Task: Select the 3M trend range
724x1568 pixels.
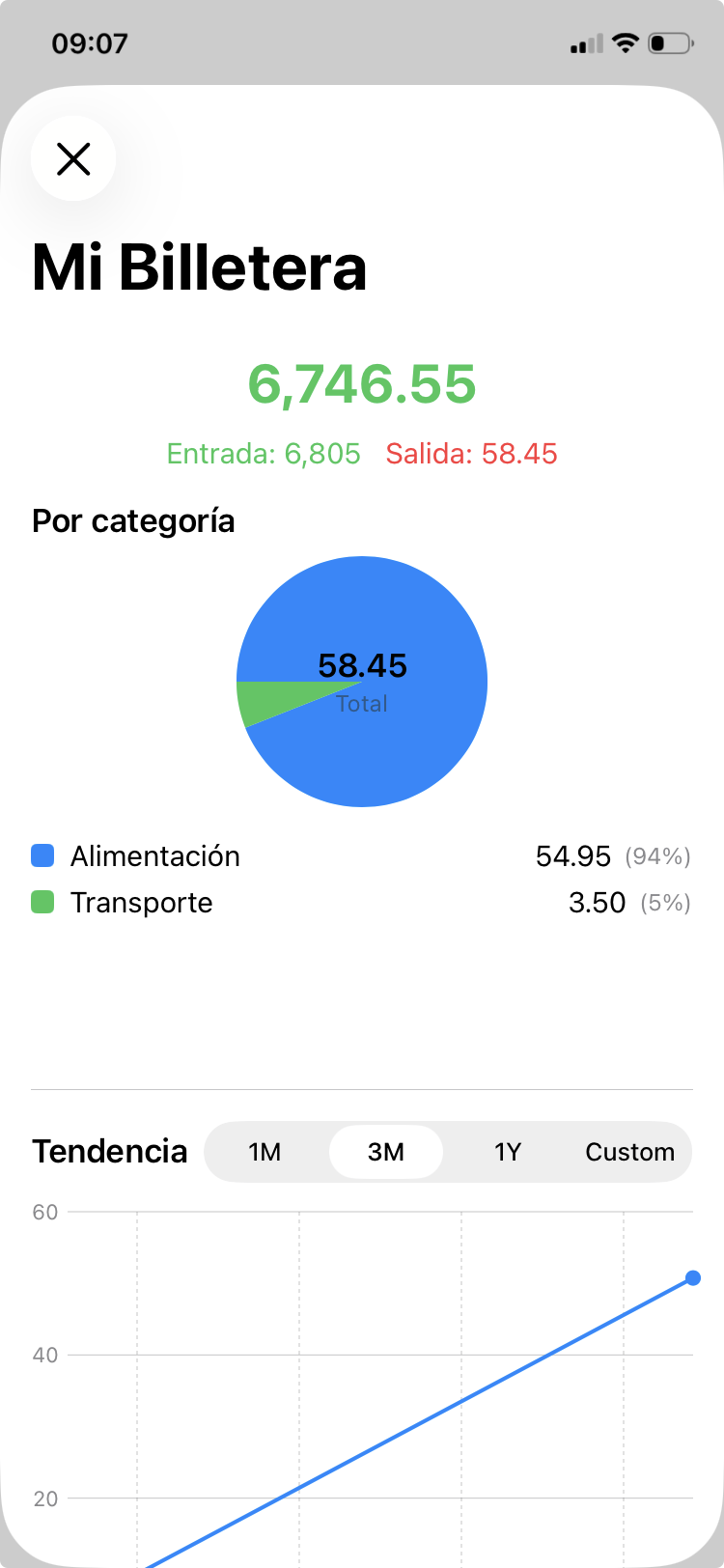Action: click(x=386, y=1152)
